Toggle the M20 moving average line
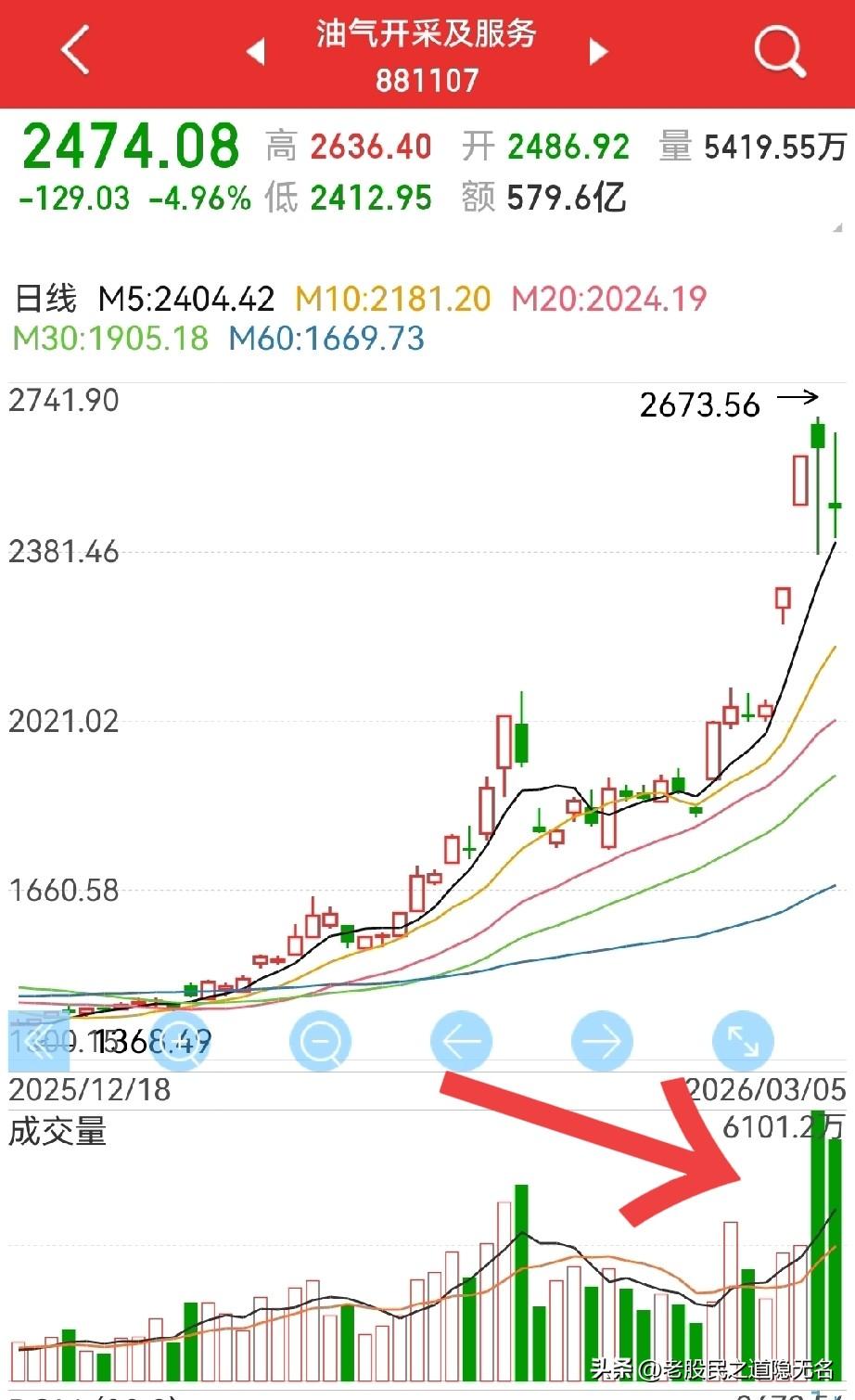This screenshot has width=855, height=1400. [x=607, y=299]
